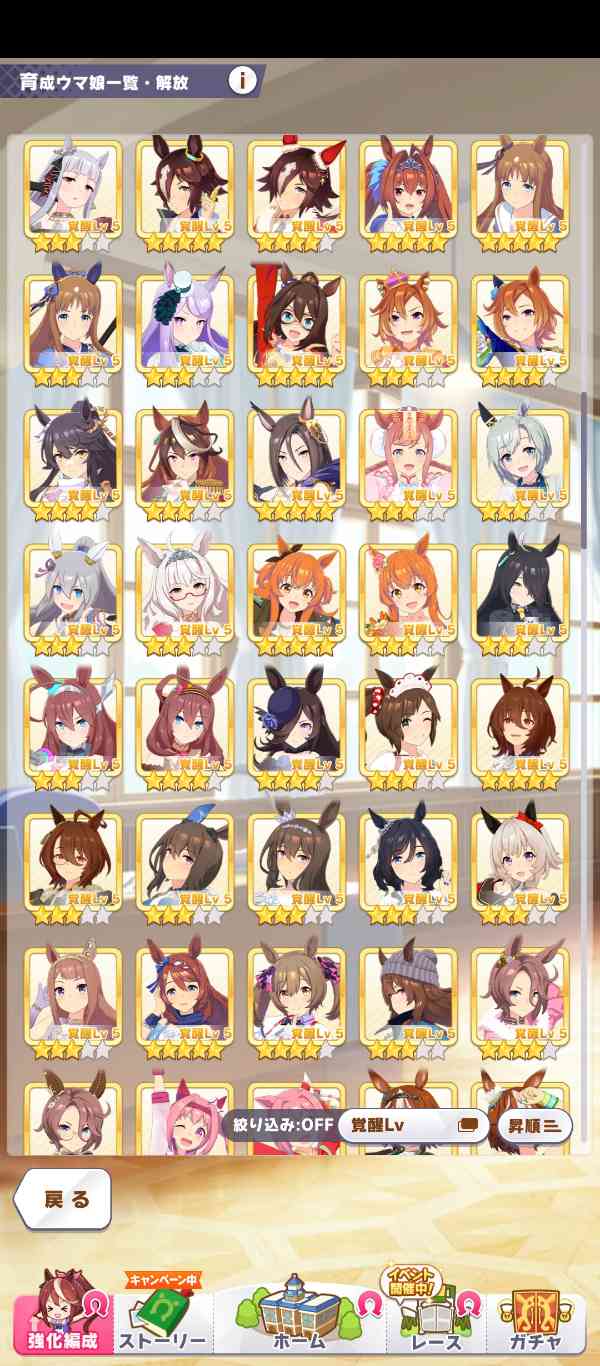Toggle the 昇順 sort order

pyautogui.click(x=534, y=1124)
